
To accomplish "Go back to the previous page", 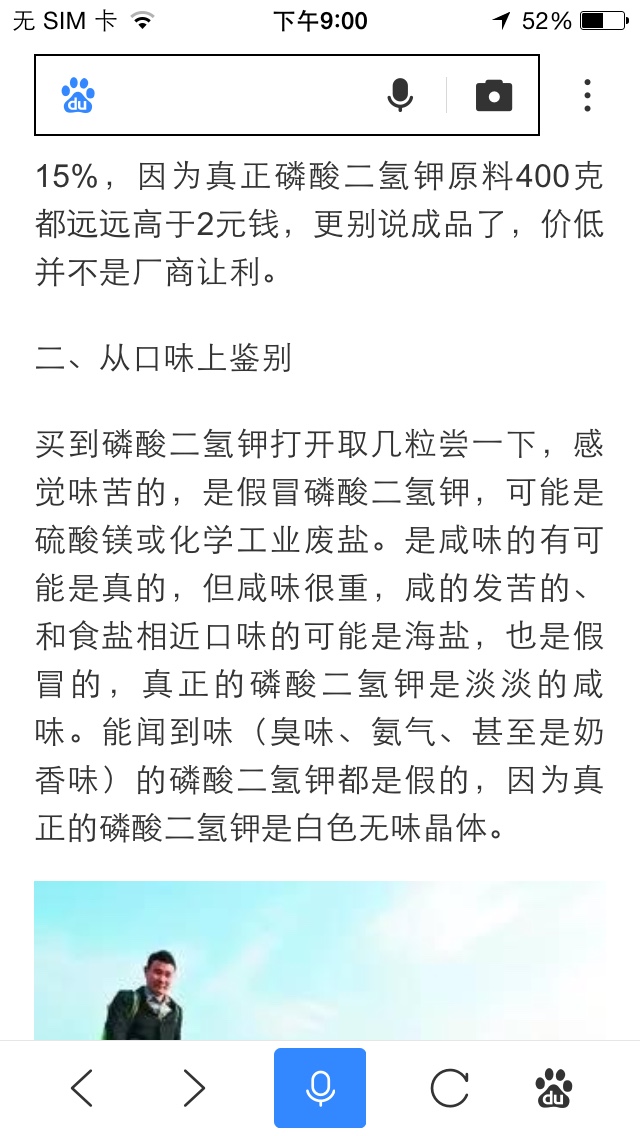I will (x=82, y=1087).
